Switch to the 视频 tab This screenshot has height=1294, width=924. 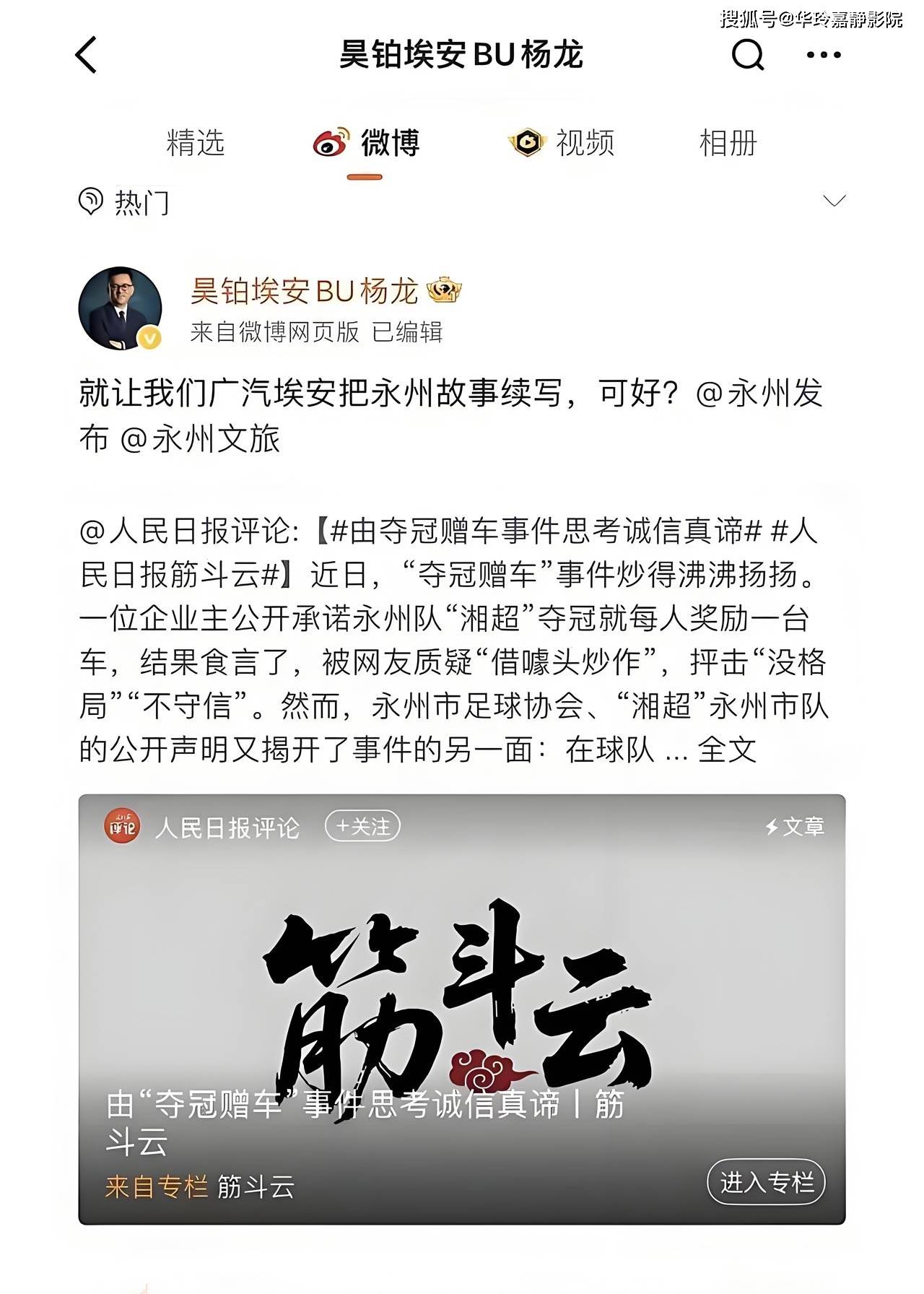pyautogui.click(x=562, y=143)
